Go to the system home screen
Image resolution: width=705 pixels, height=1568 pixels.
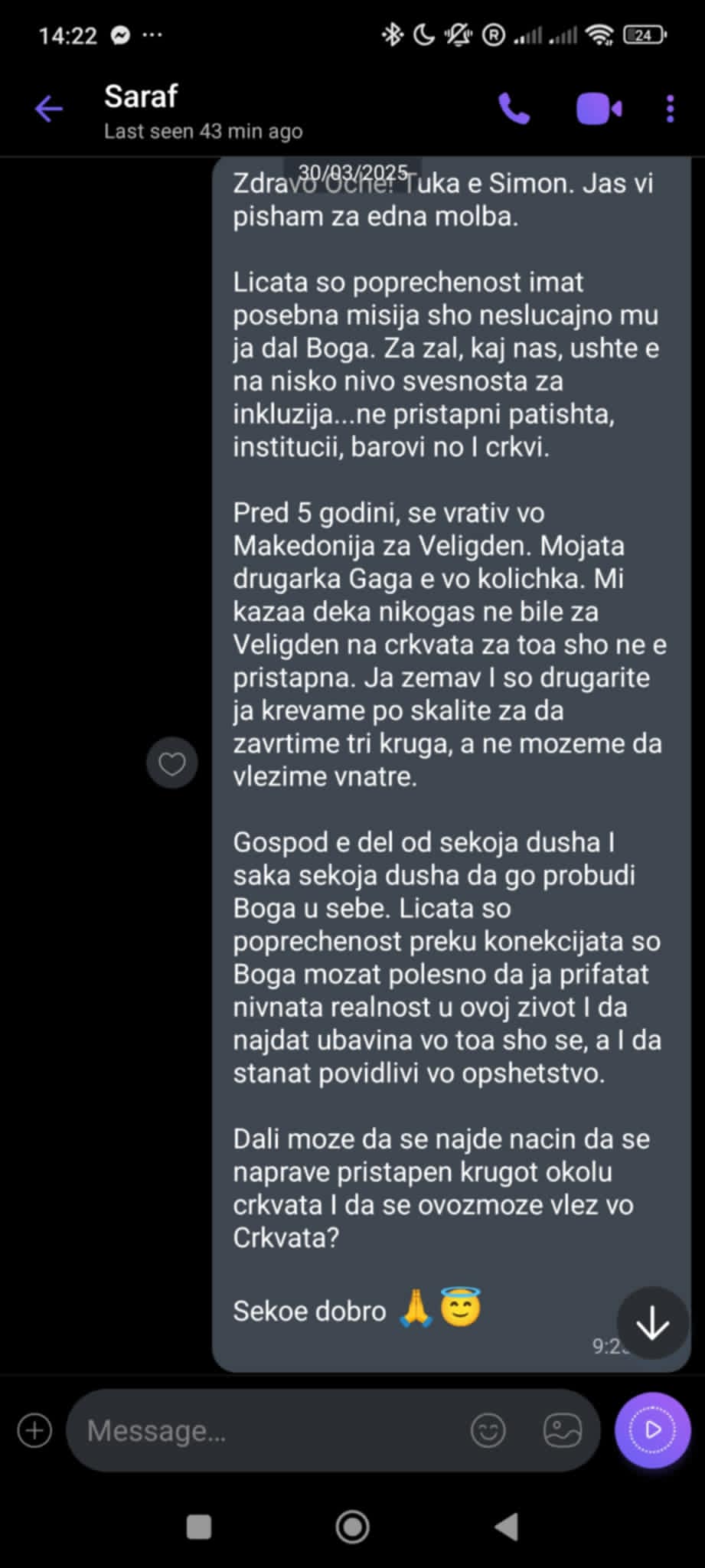[x=352, y=1527]
